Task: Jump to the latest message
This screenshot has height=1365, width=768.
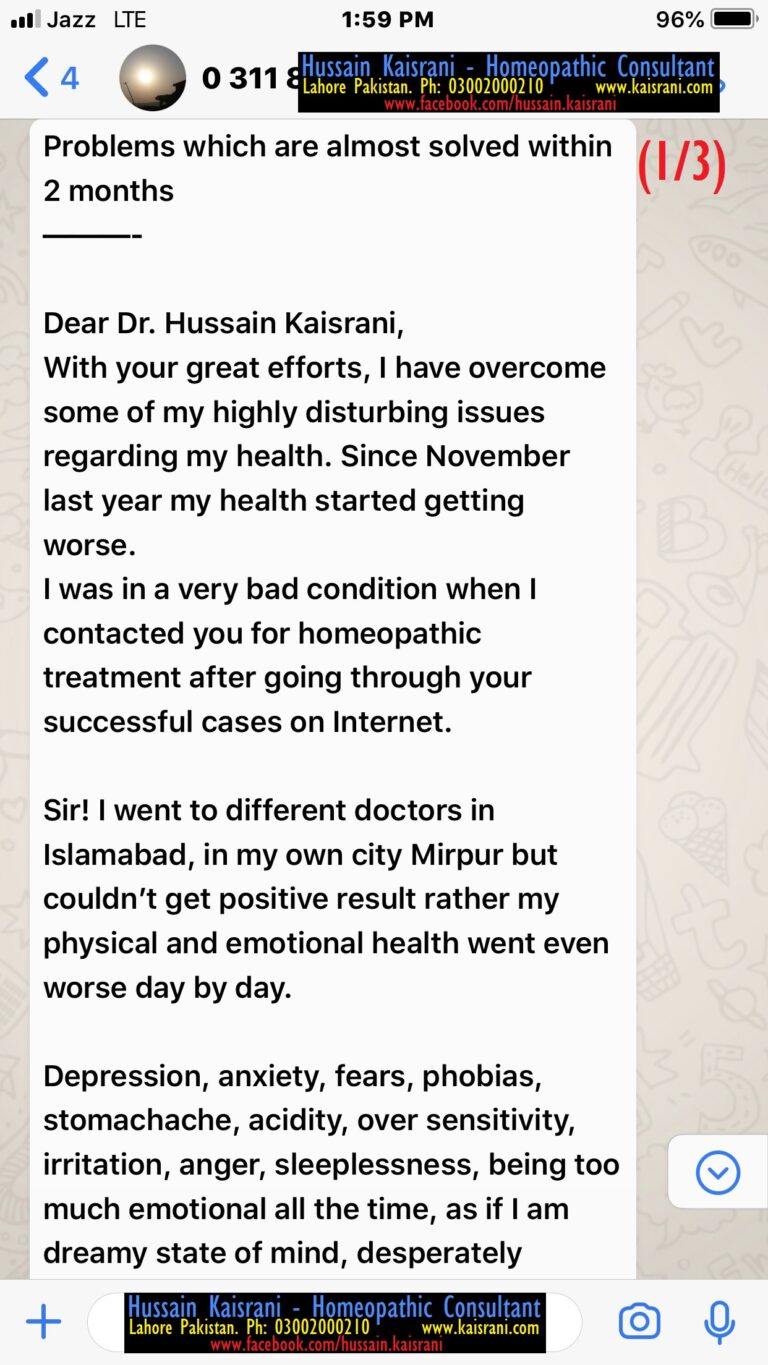Action: click(718, 1173)
